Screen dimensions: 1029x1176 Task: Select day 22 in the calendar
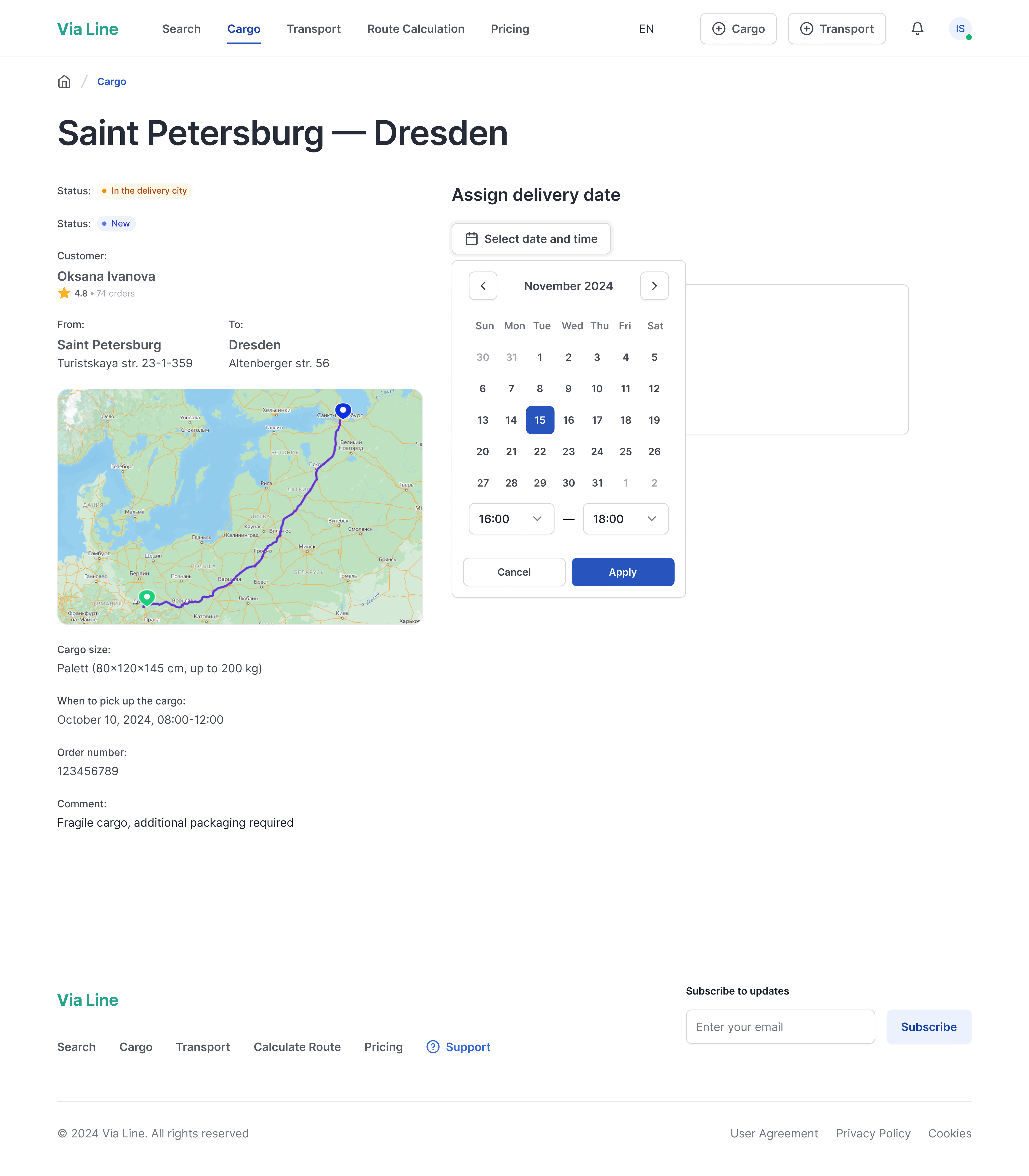(x=540, y=451)
